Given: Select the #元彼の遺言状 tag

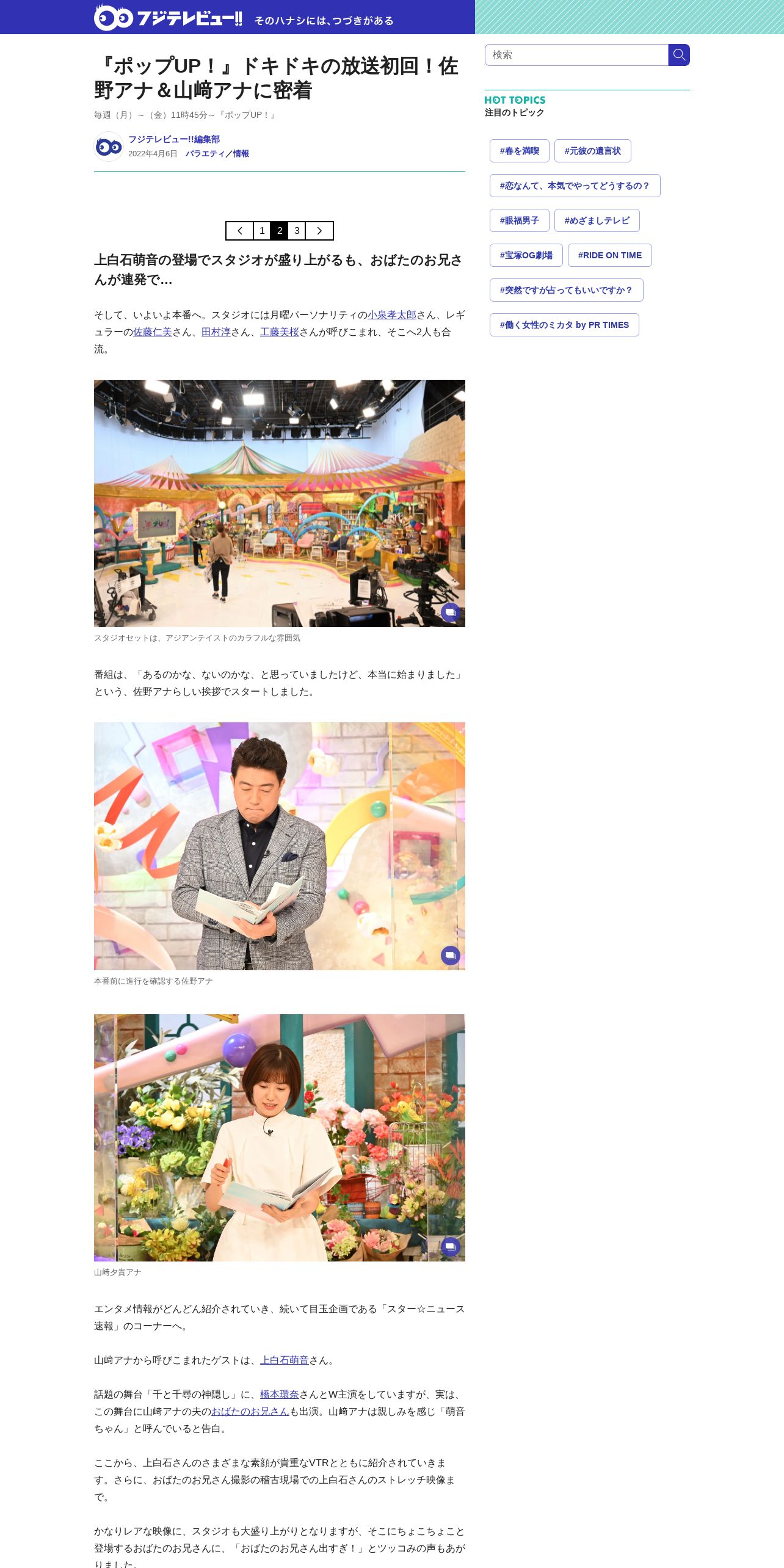Looking at the screenshot, I should coord(593,151).
